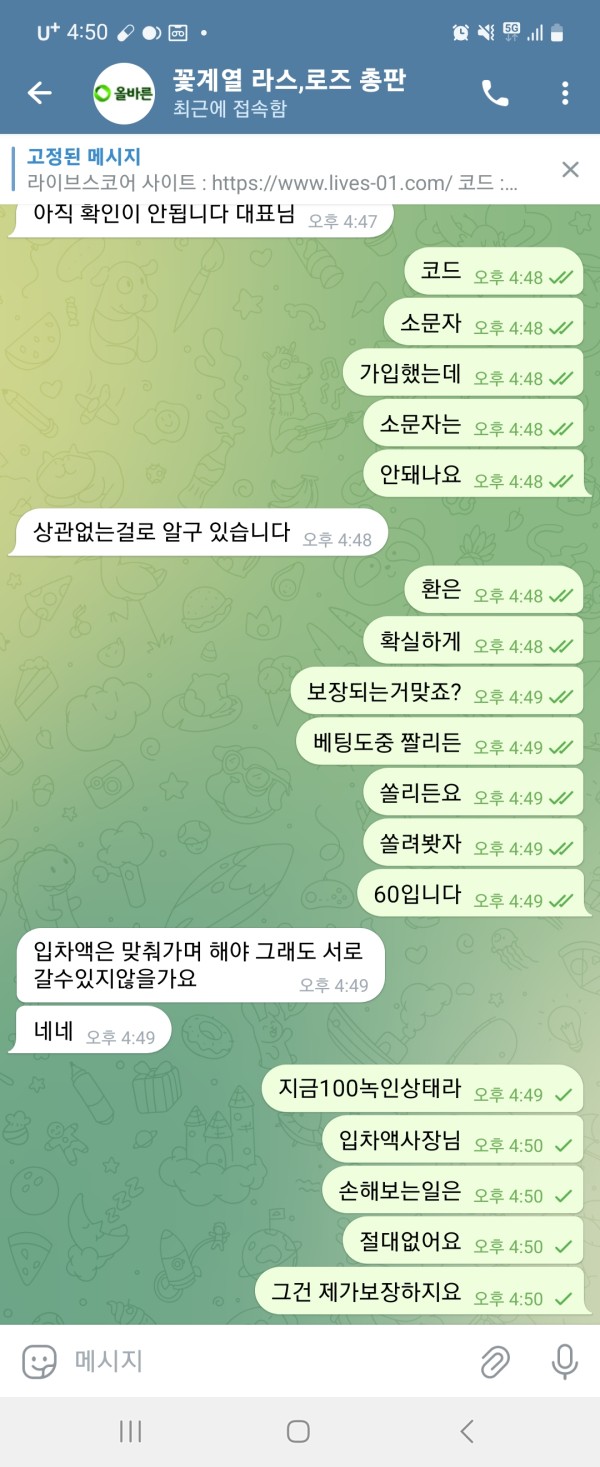Attach a file with the paperclip
Viewport: 600px width, 1467px height.
(x=495, y=1361)
